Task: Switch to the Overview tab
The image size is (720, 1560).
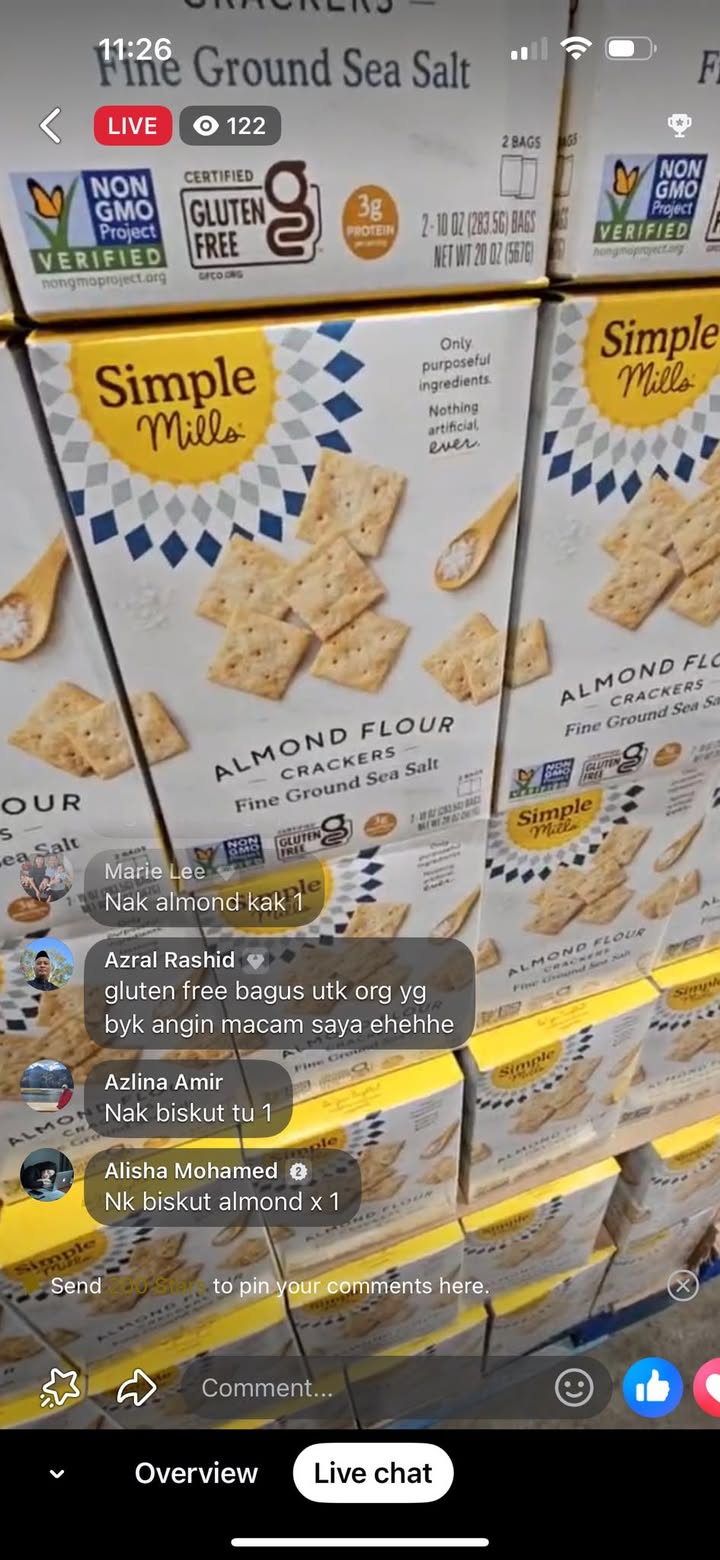Action: click(196, 1473)
